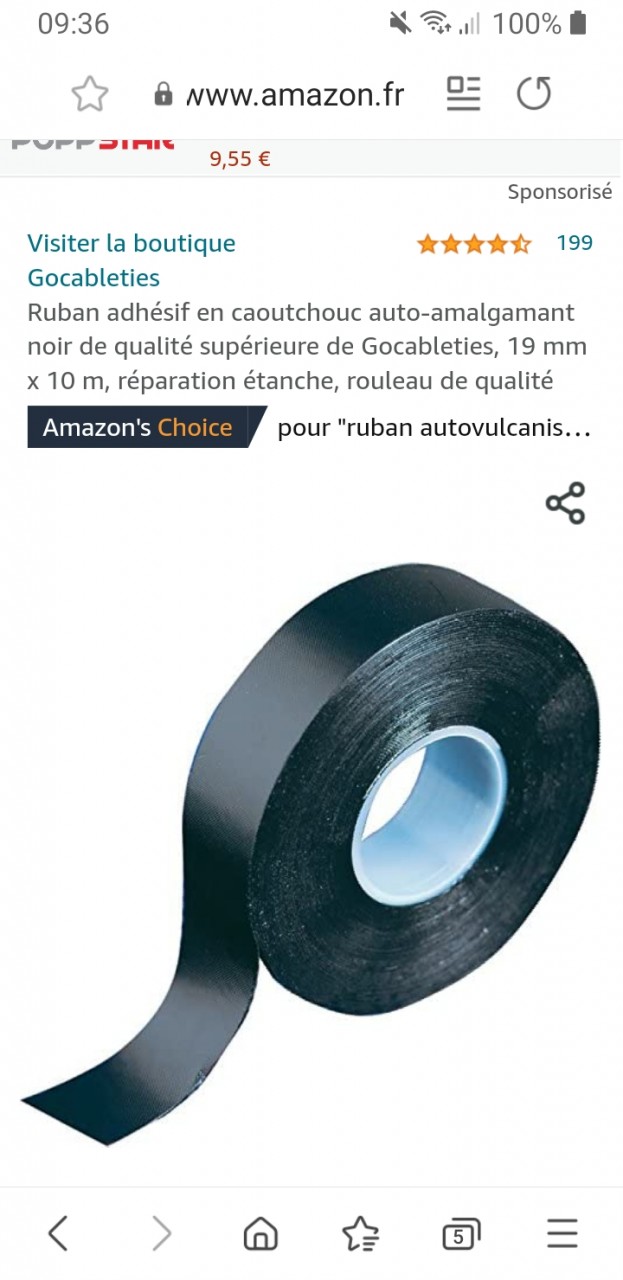
Task: Share this product
Action: click(565, 503)
